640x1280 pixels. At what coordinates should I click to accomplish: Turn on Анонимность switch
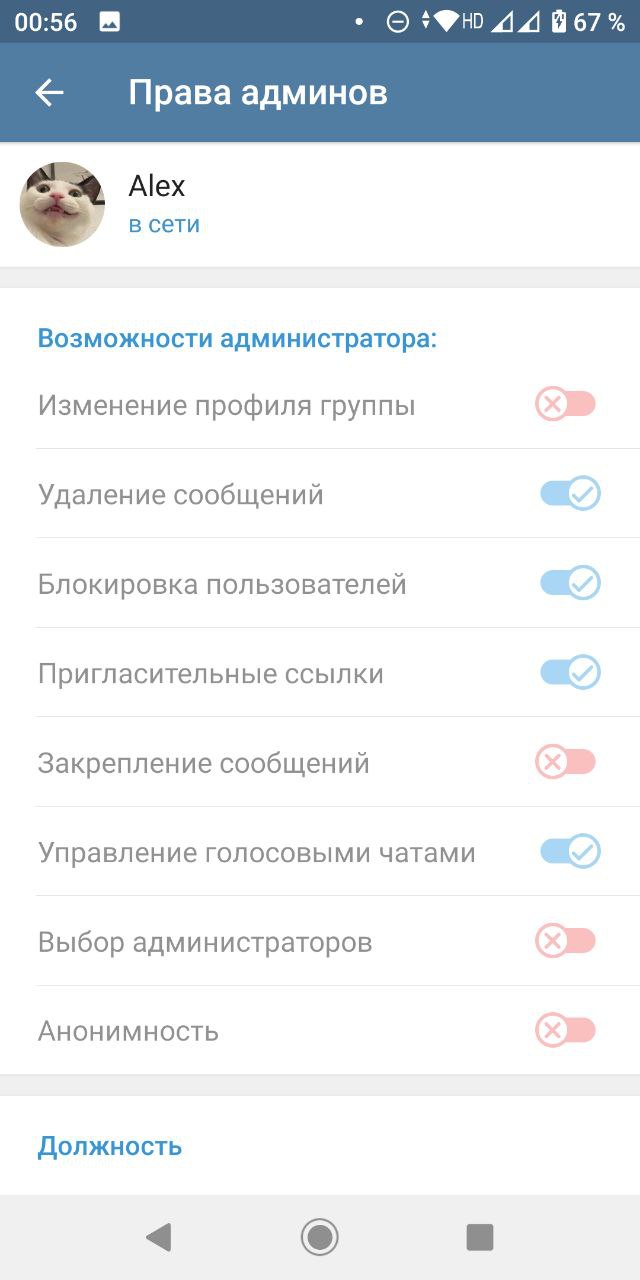pos(567,1030)
